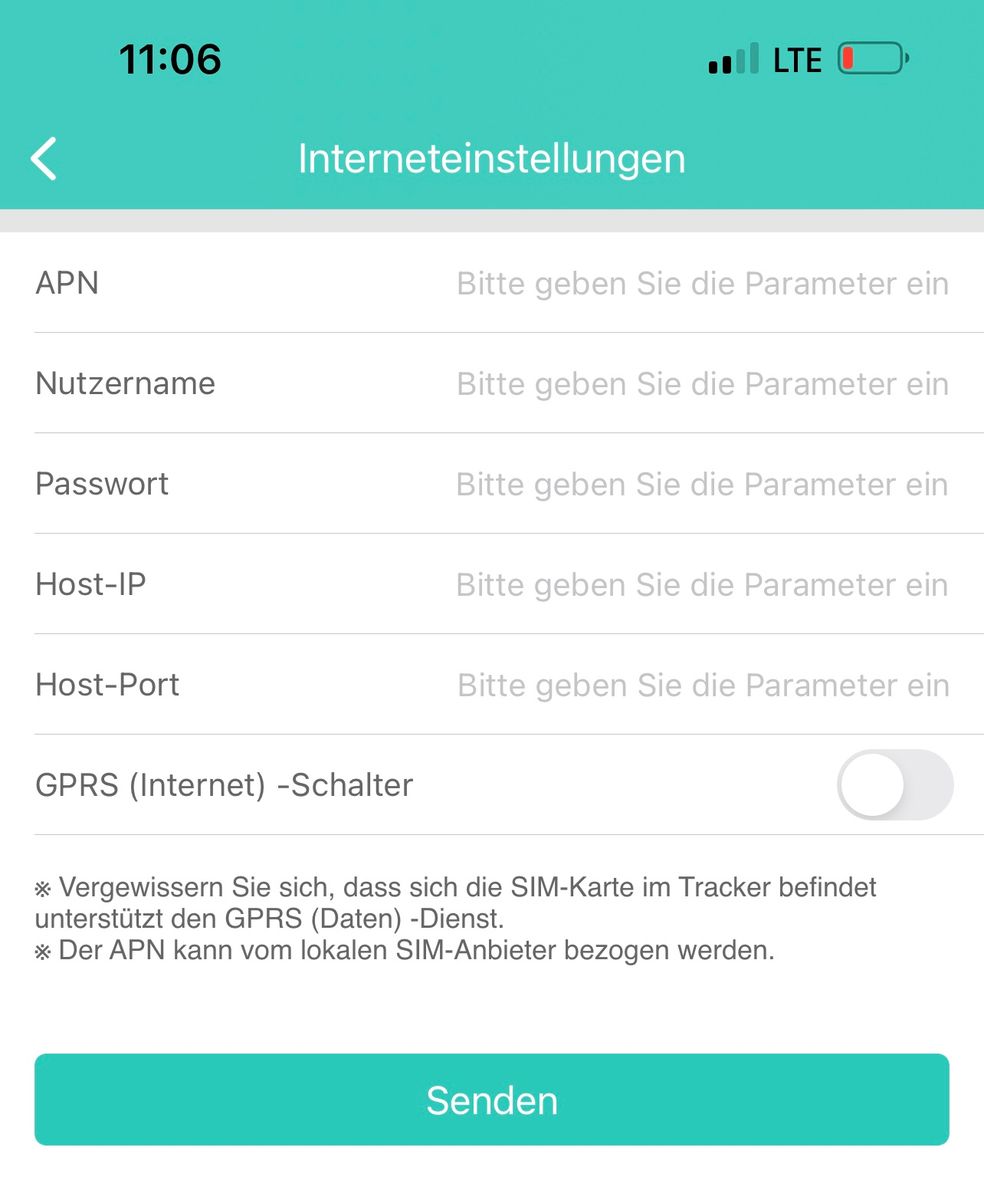Tap the Passwort input field

tap(702, 484)
